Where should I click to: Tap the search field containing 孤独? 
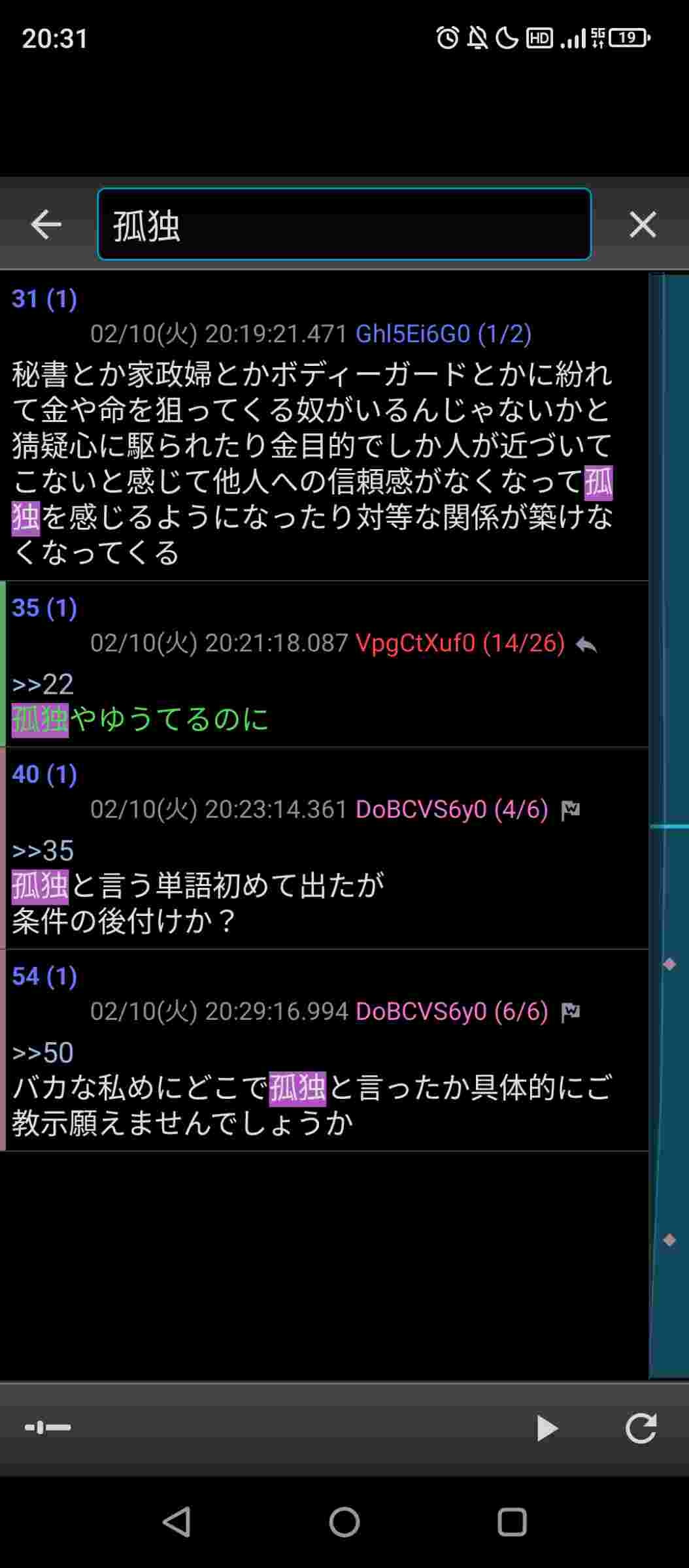[344, 225]
